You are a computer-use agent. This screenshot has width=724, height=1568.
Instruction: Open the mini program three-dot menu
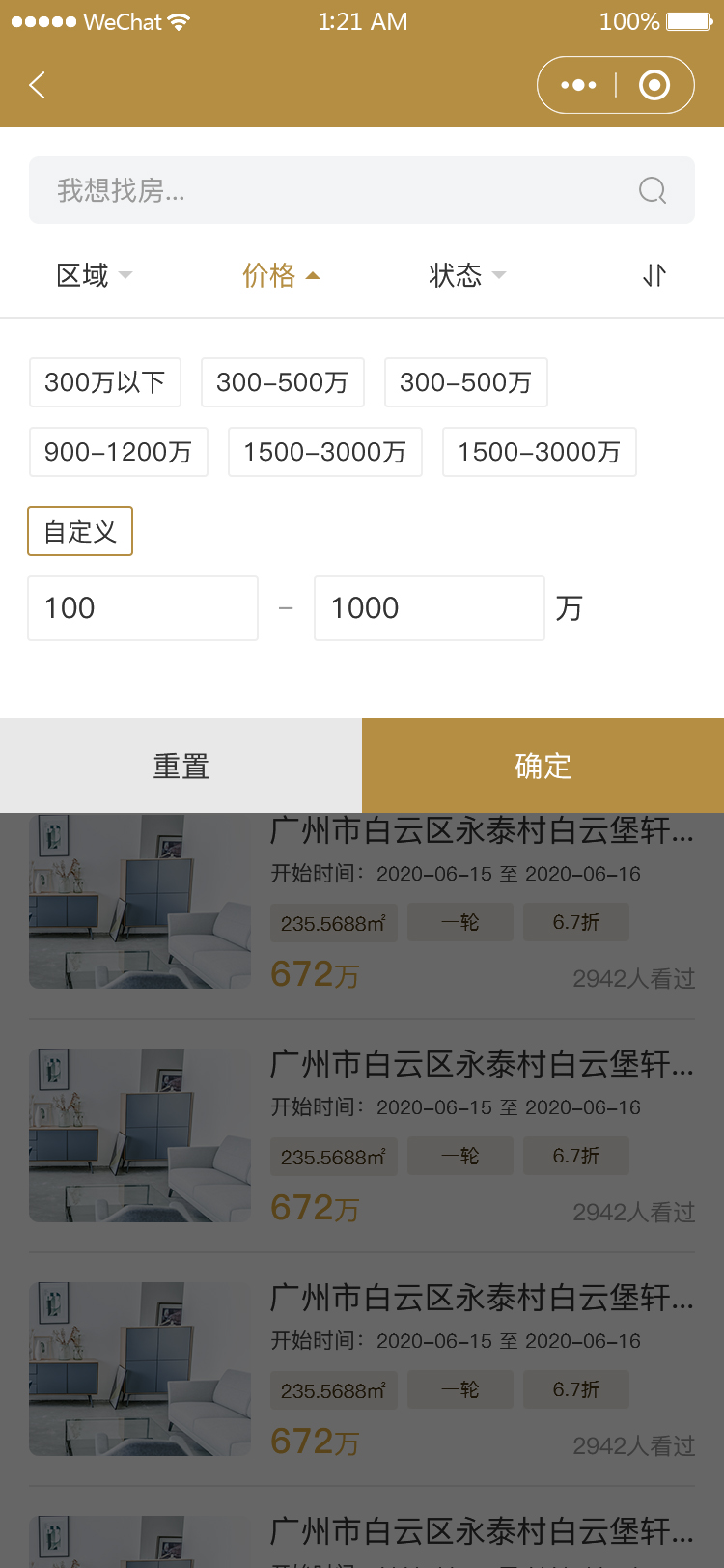point(578,85)
